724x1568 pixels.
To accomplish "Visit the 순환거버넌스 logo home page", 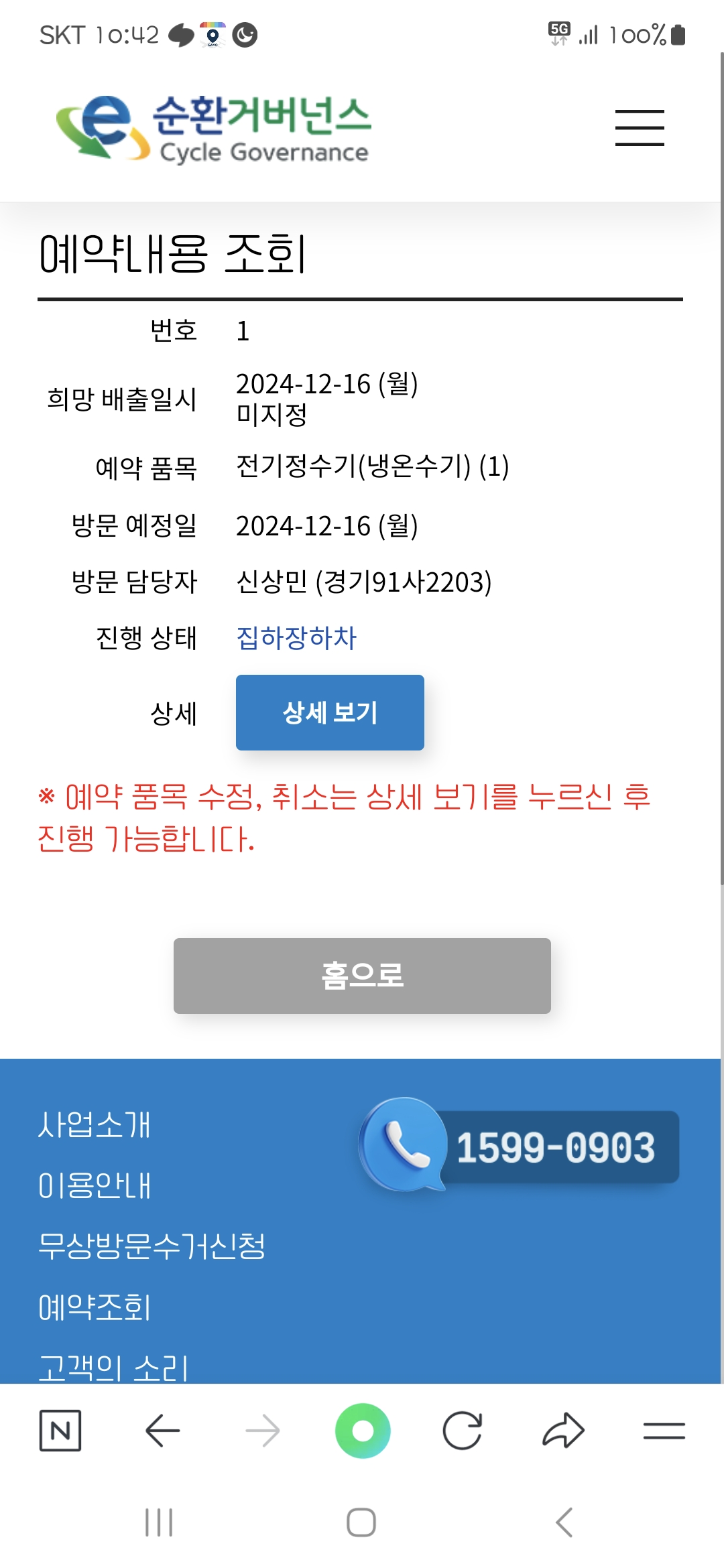I will pos(213,127).
